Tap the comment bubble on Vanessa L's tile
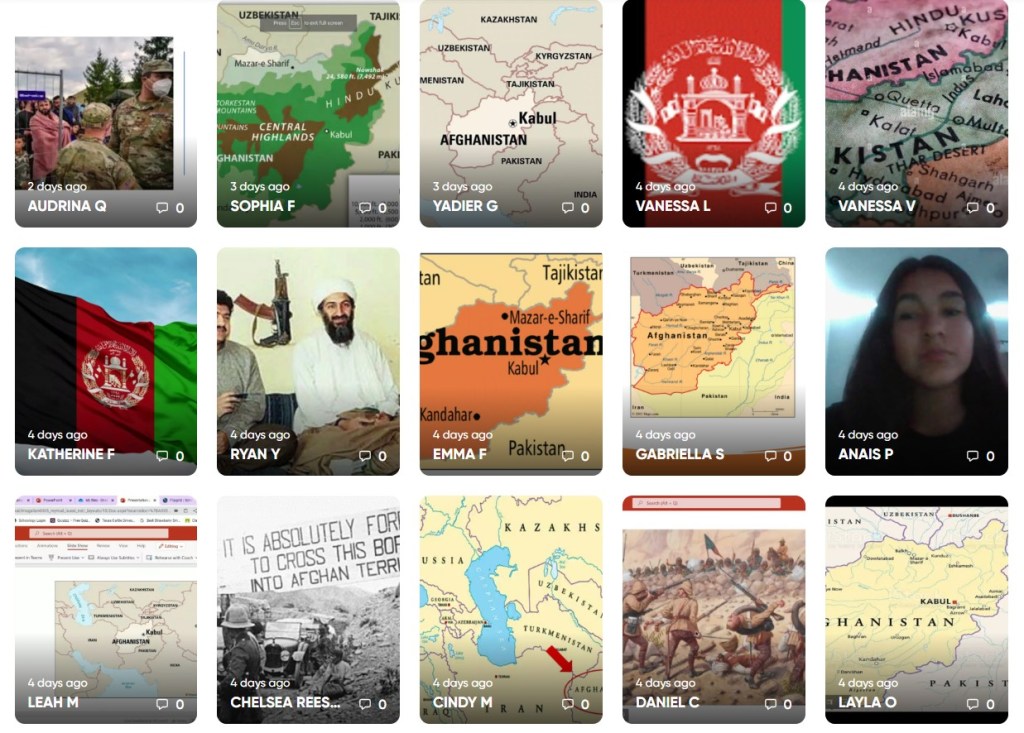Screen dimensions: 1024x733 click(771, 208)
